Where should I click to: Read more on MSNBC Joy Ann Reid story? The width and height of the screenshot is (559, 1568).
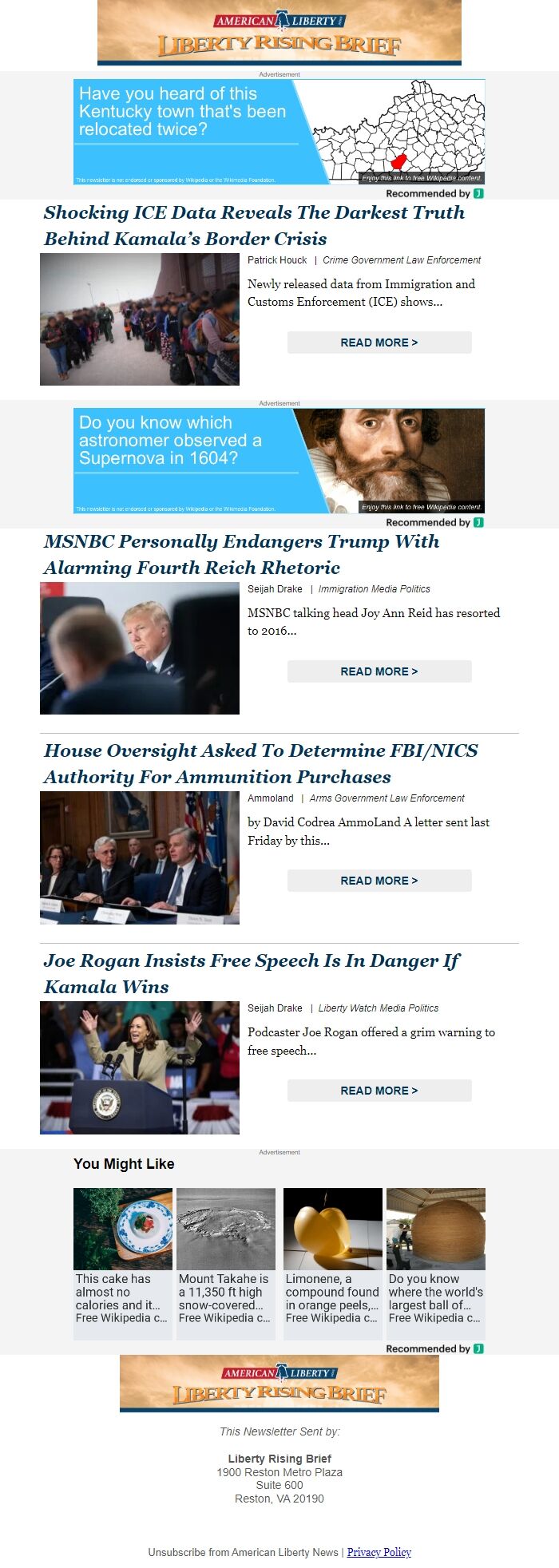[x=379, y=671]
